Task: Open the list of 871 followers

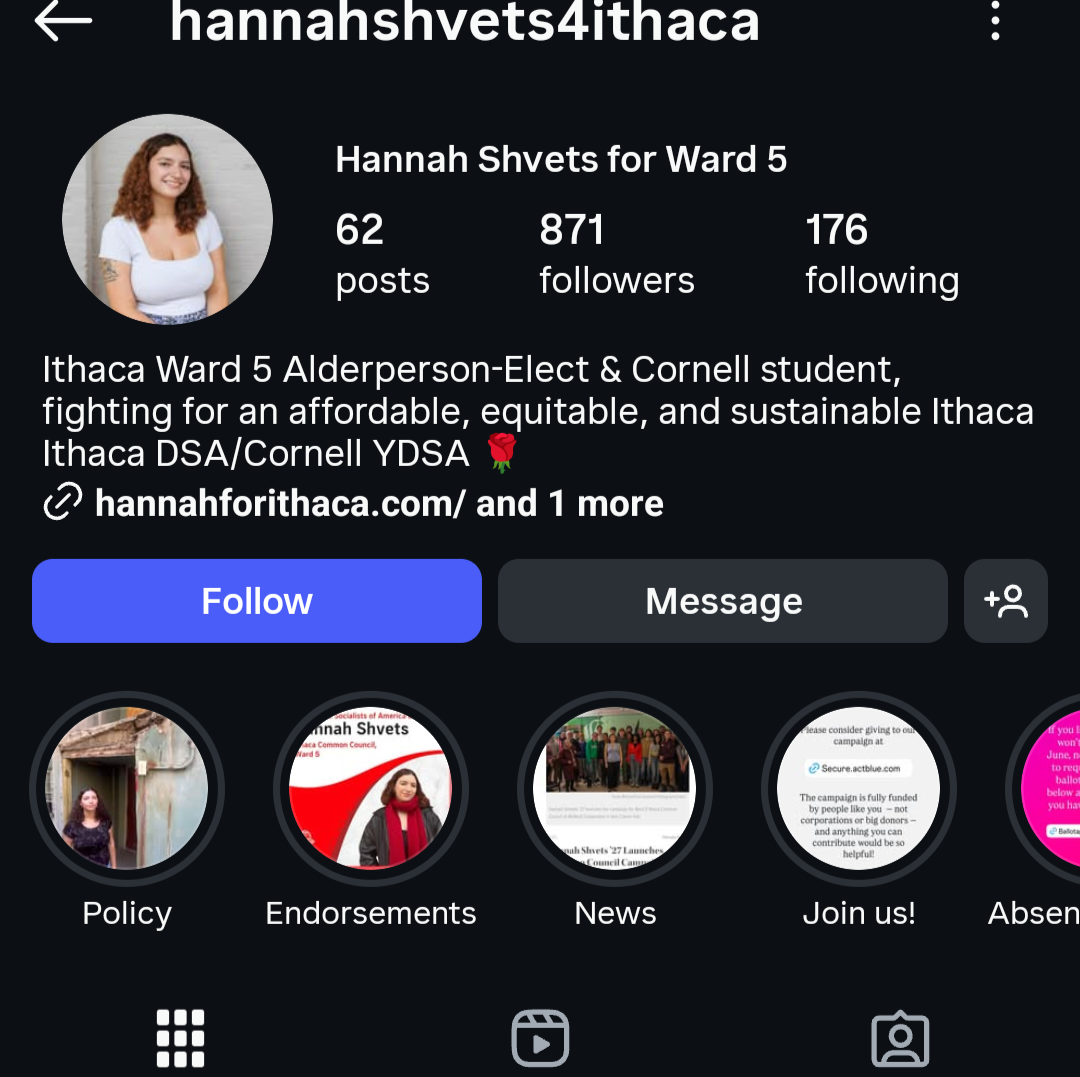Action: click(616, 256)
